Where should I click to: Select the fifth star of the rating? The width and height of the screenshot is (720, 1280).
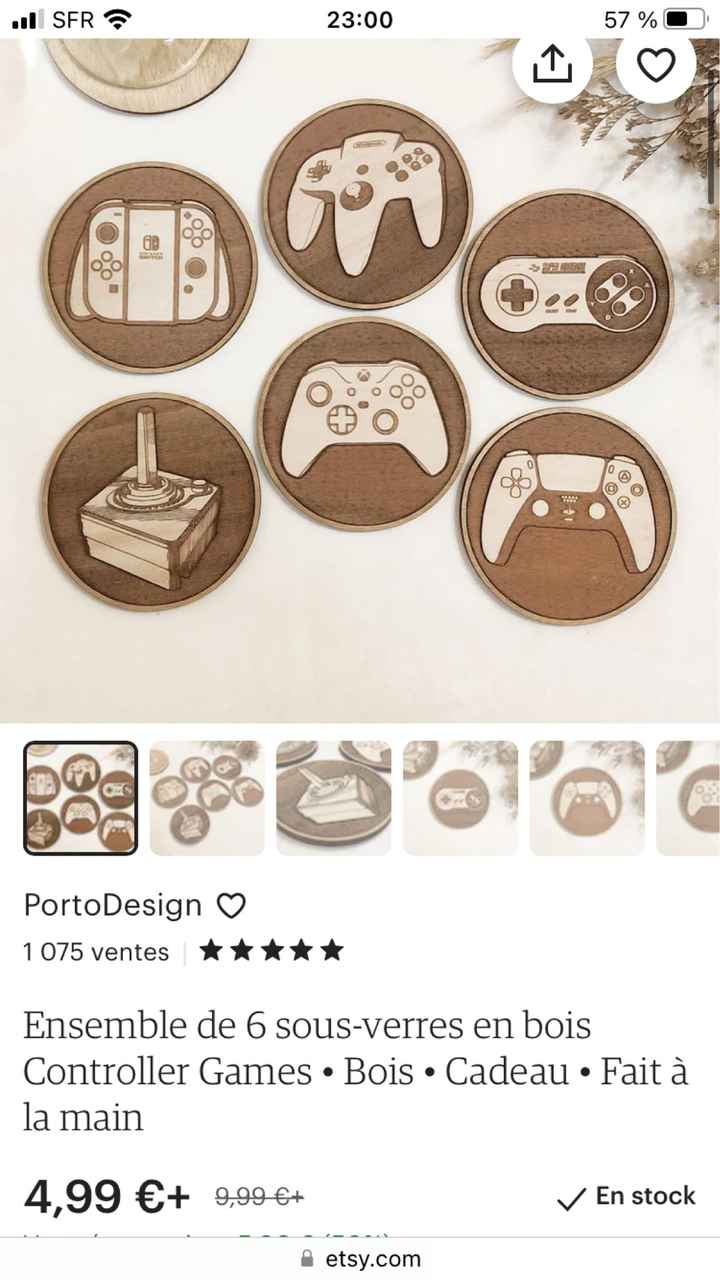[x=330, y=951]
